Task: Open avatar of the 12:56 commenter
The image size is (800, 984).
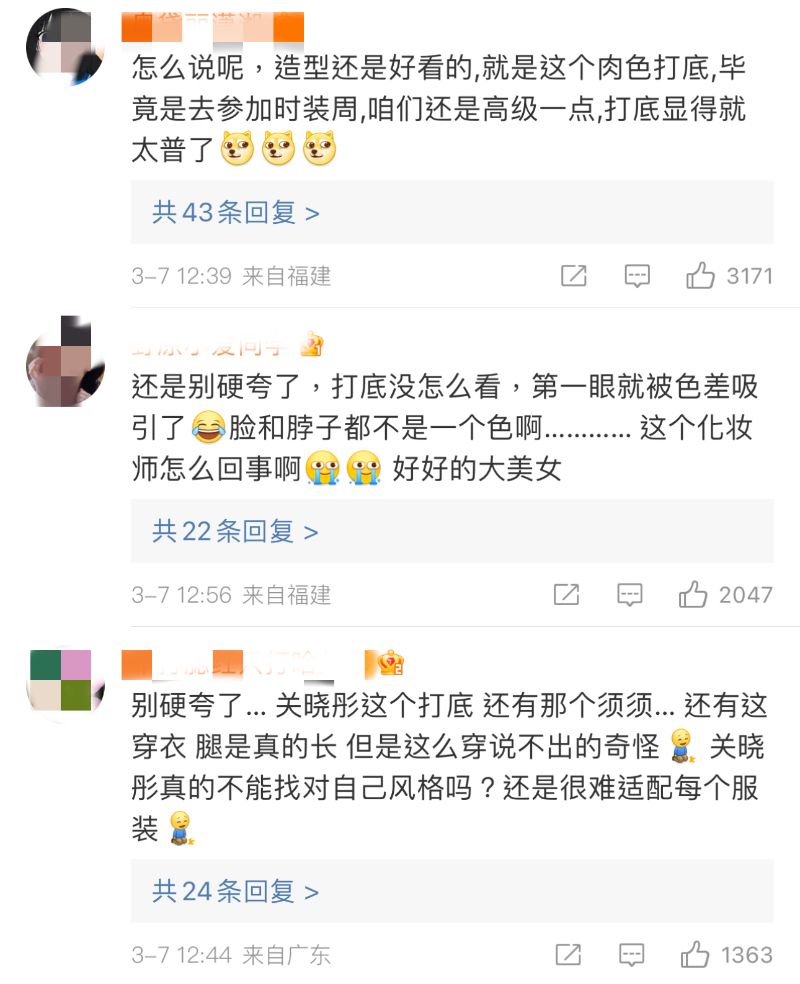Action: (x=64, y=361)
